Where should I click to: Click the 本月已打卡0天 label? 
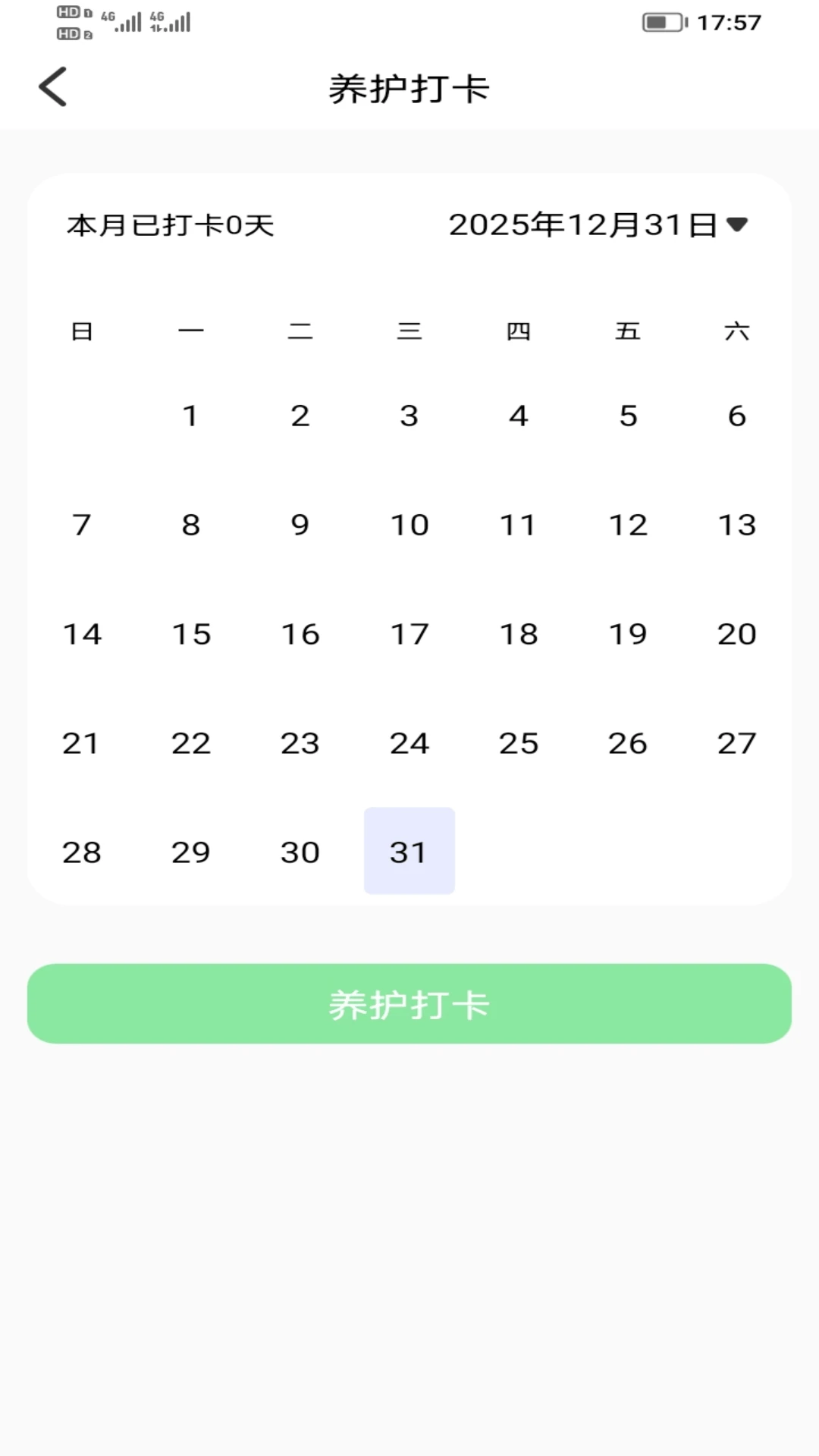[169, 224]
